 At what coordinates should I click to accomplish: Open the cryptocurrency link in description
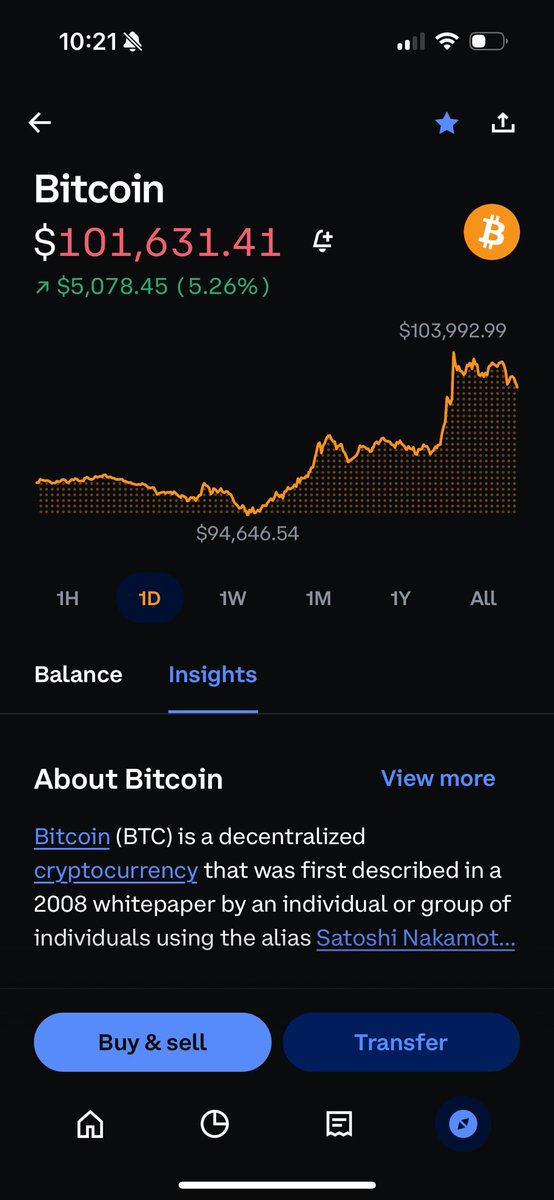(x=116, y=870)
